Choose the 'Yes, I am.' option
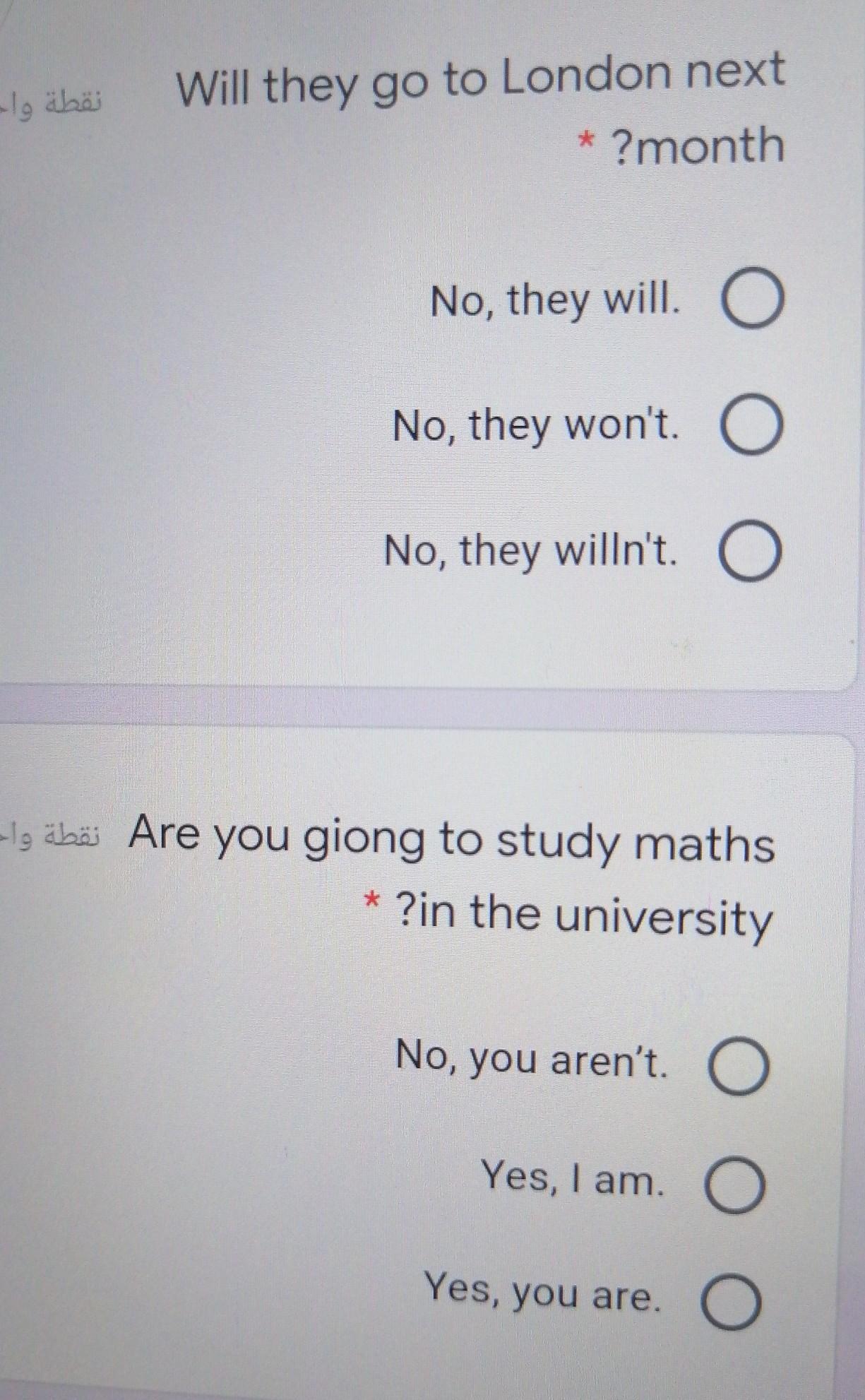The width and height of the screenshot is (865, 1400). point(734,1186)
